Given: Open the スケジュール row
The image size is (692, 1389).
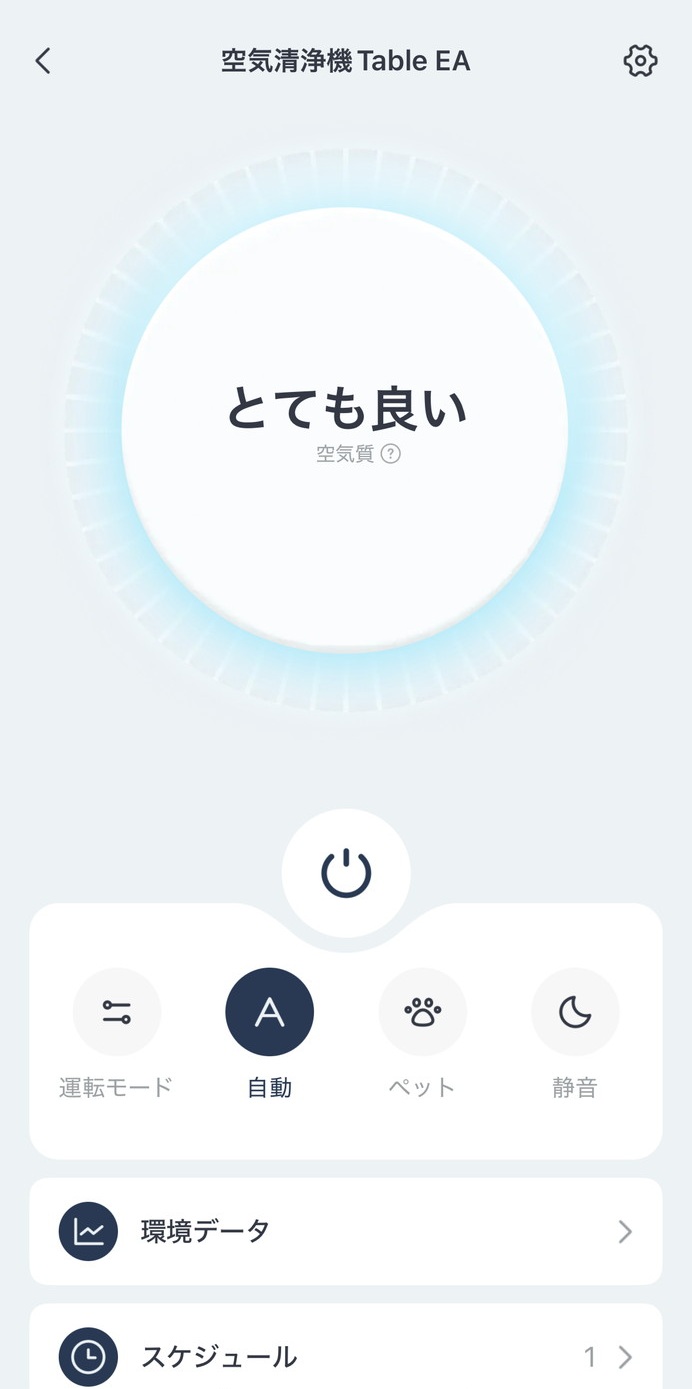Looking at the screenshot, I should point(346,1356).
